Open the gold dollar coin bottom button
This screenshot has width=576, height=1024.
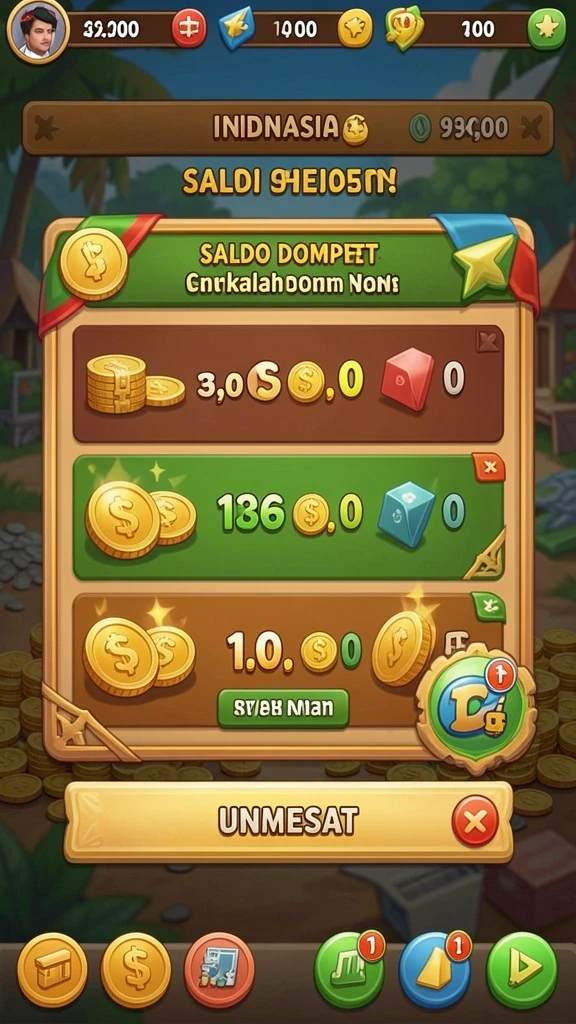point(136,969)
